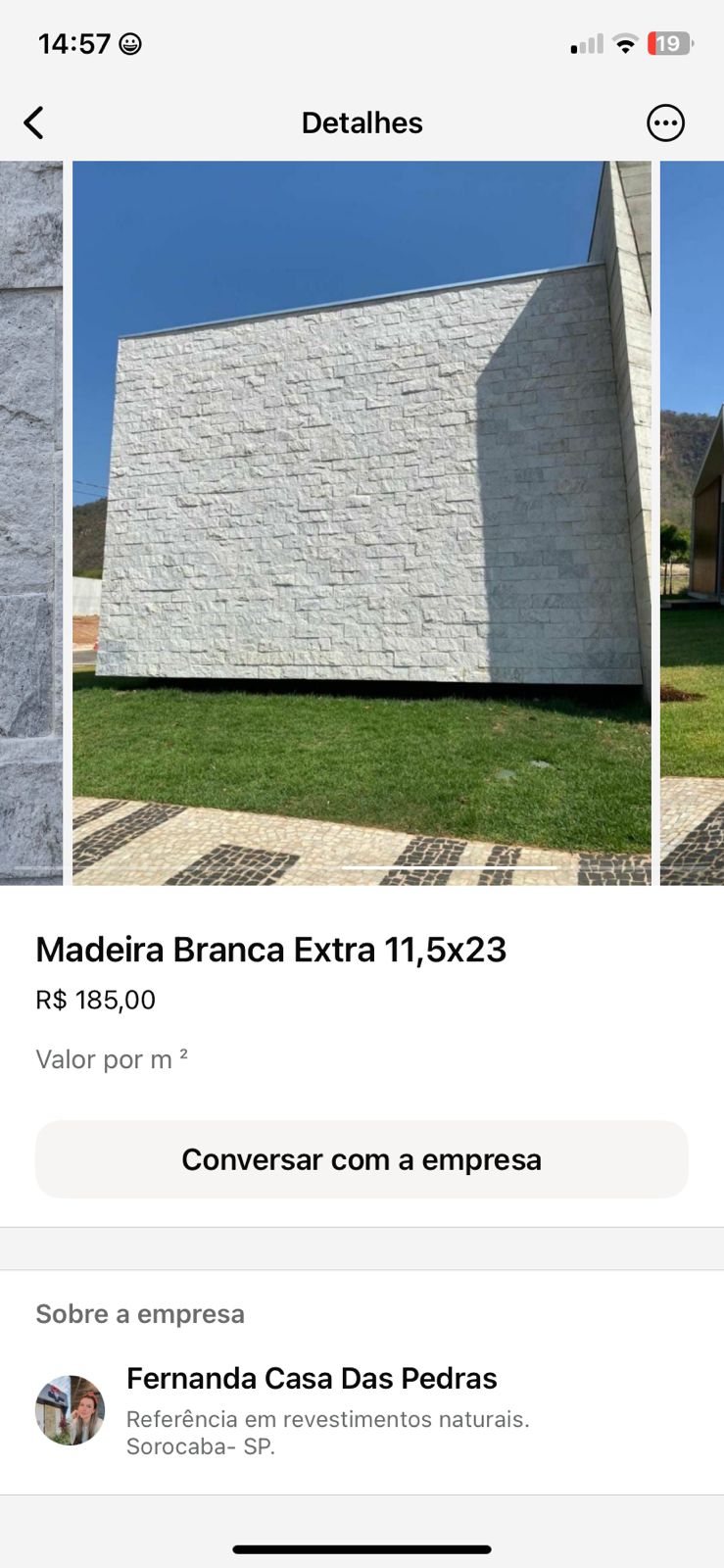The image size is (724, 1568).
Task: Select the ellipsis inside the circular menu button
Action: tap(666, 122)
